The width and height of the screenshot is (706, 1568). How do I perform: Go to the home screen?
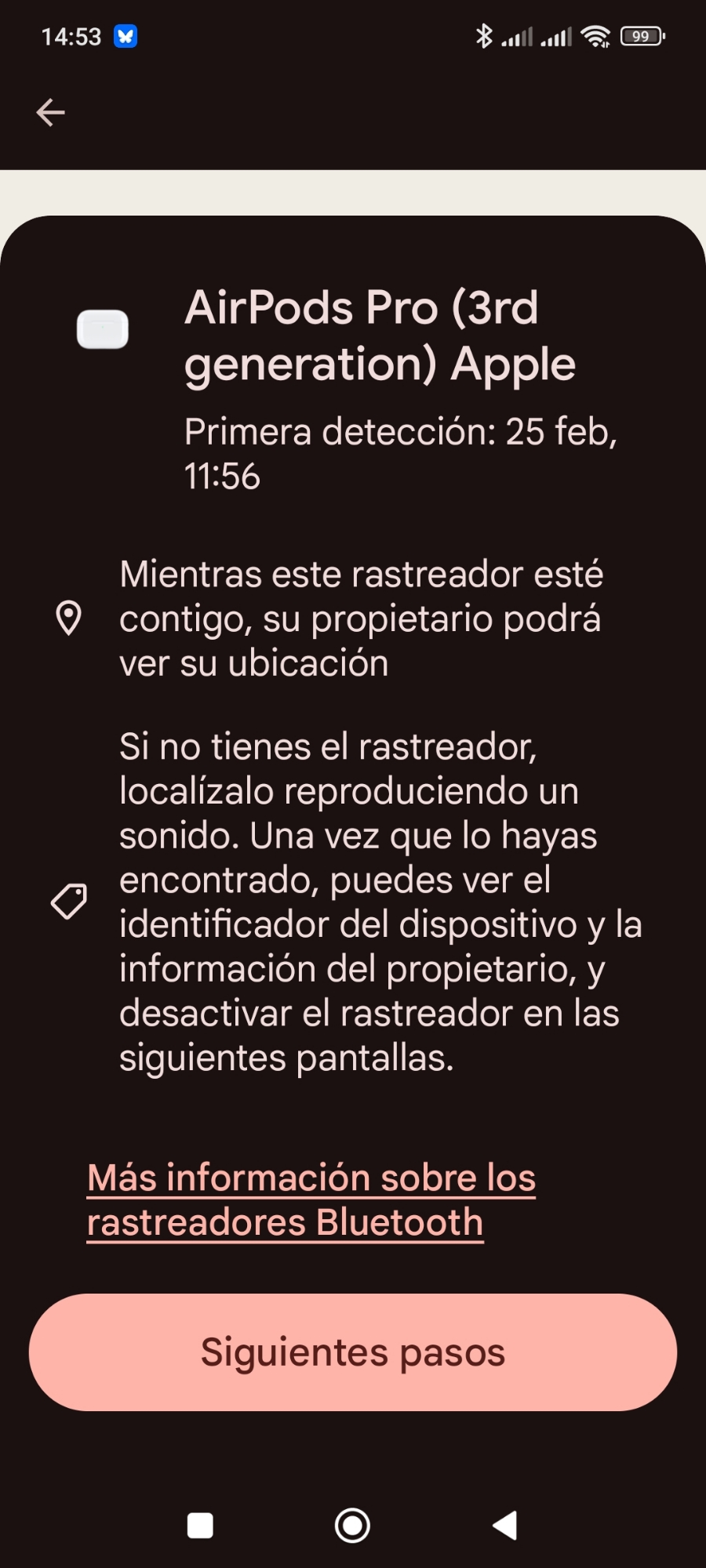click(x=352, y=1526)
